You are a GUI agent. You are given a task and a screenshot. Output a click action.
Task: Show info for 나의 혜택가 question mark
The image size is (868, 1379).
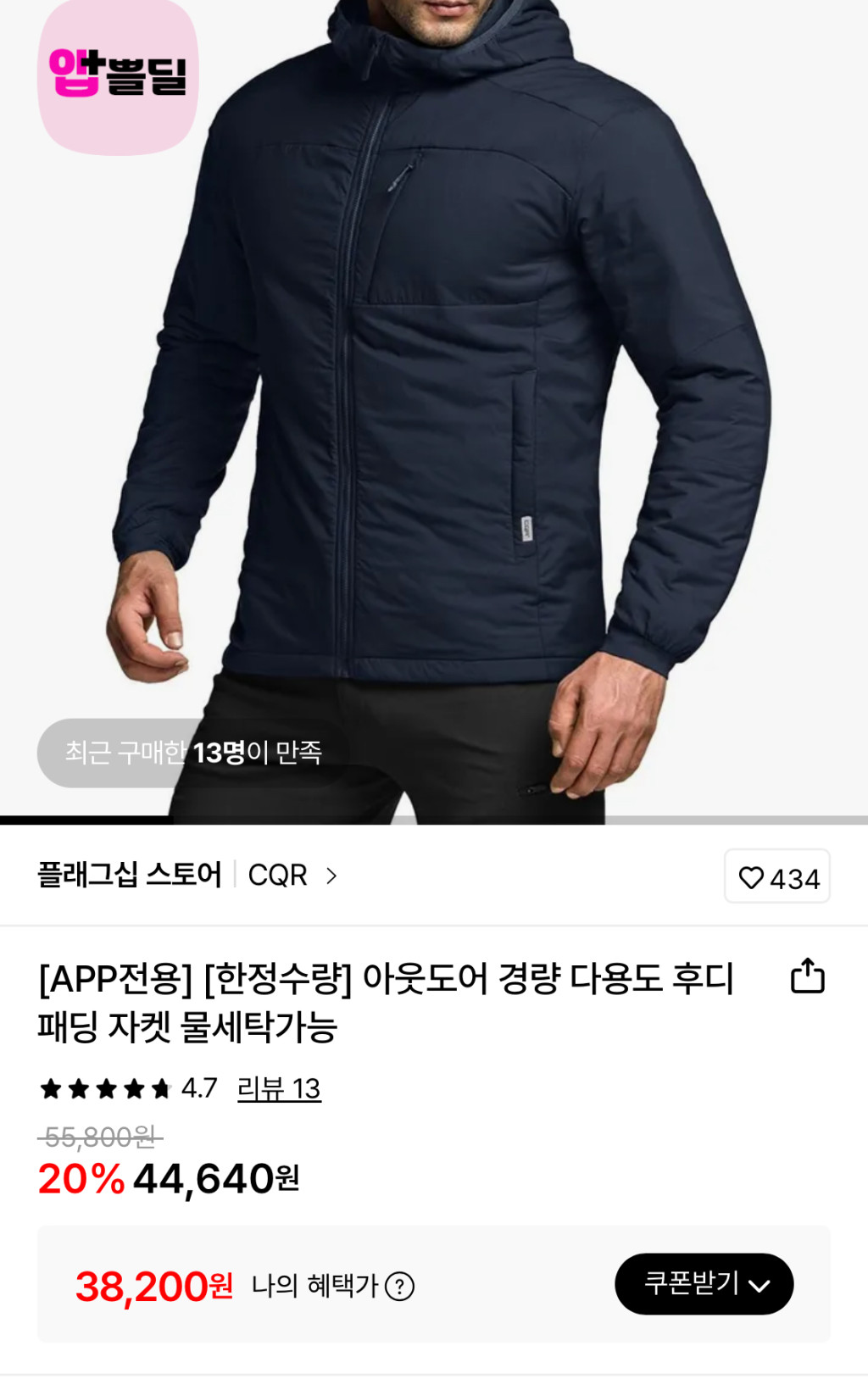point(400,1287)
